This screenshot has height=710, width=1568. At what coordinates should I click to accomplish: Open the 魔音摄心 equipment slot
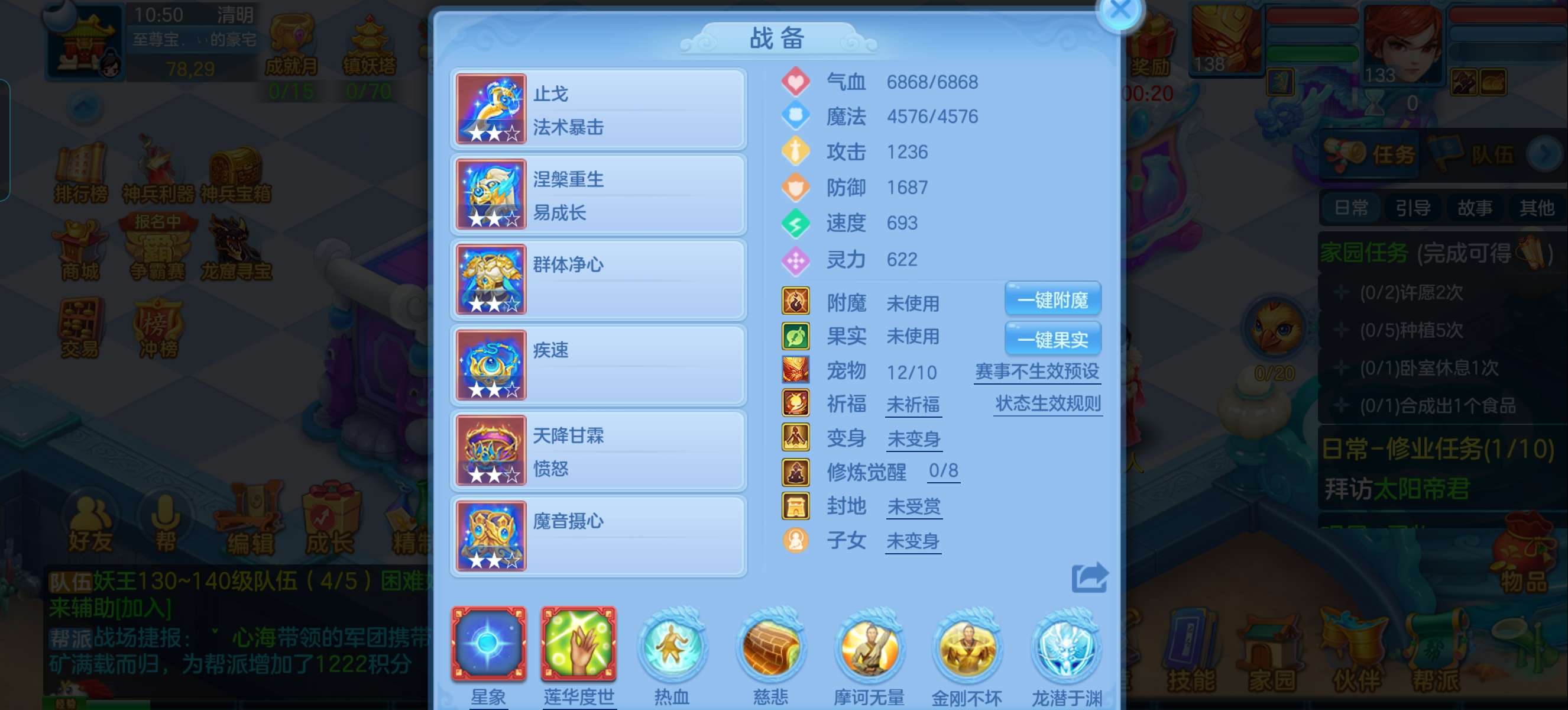[598, 536]
